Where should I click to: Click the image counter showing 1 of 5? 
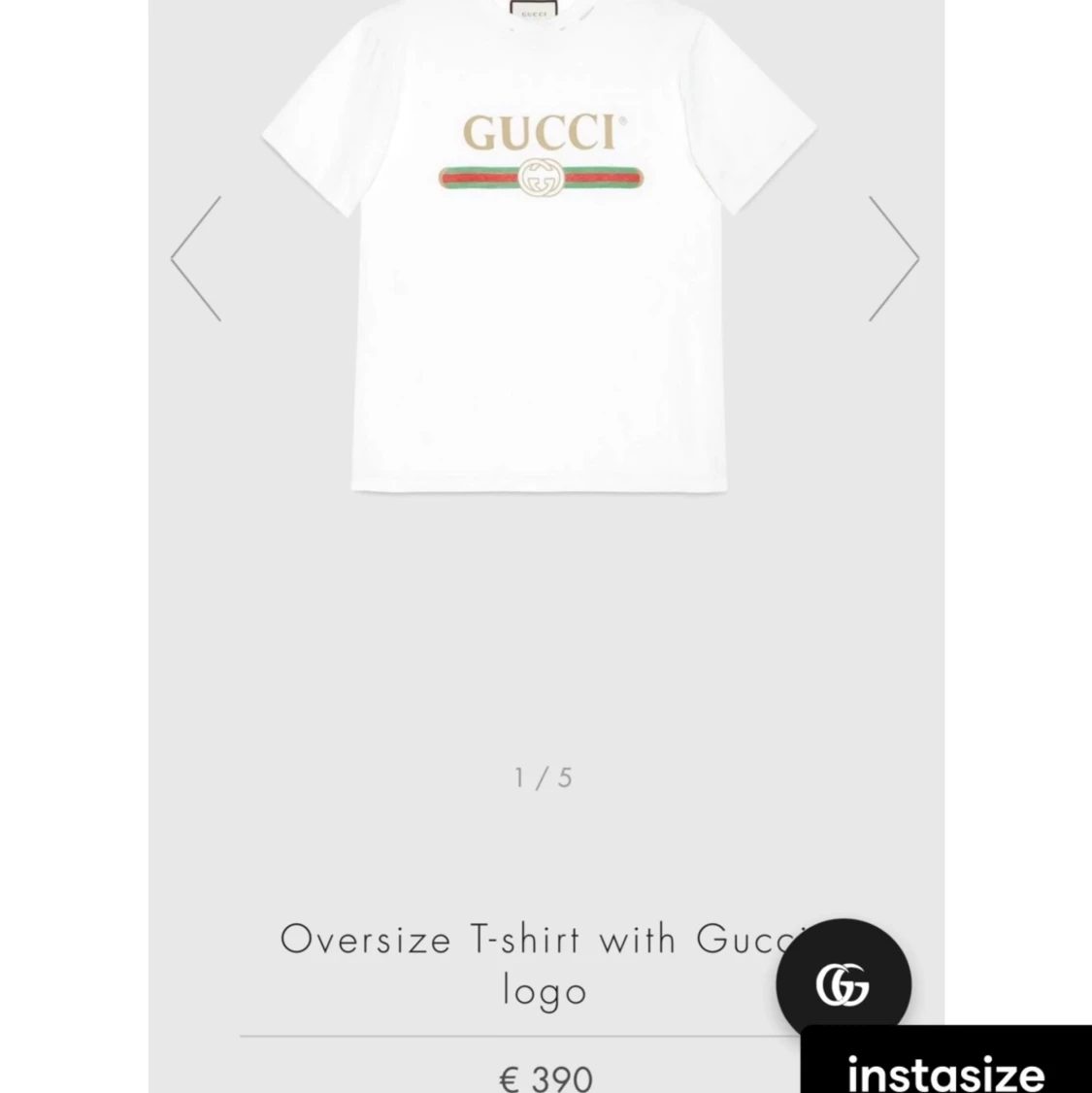(544, 777)
